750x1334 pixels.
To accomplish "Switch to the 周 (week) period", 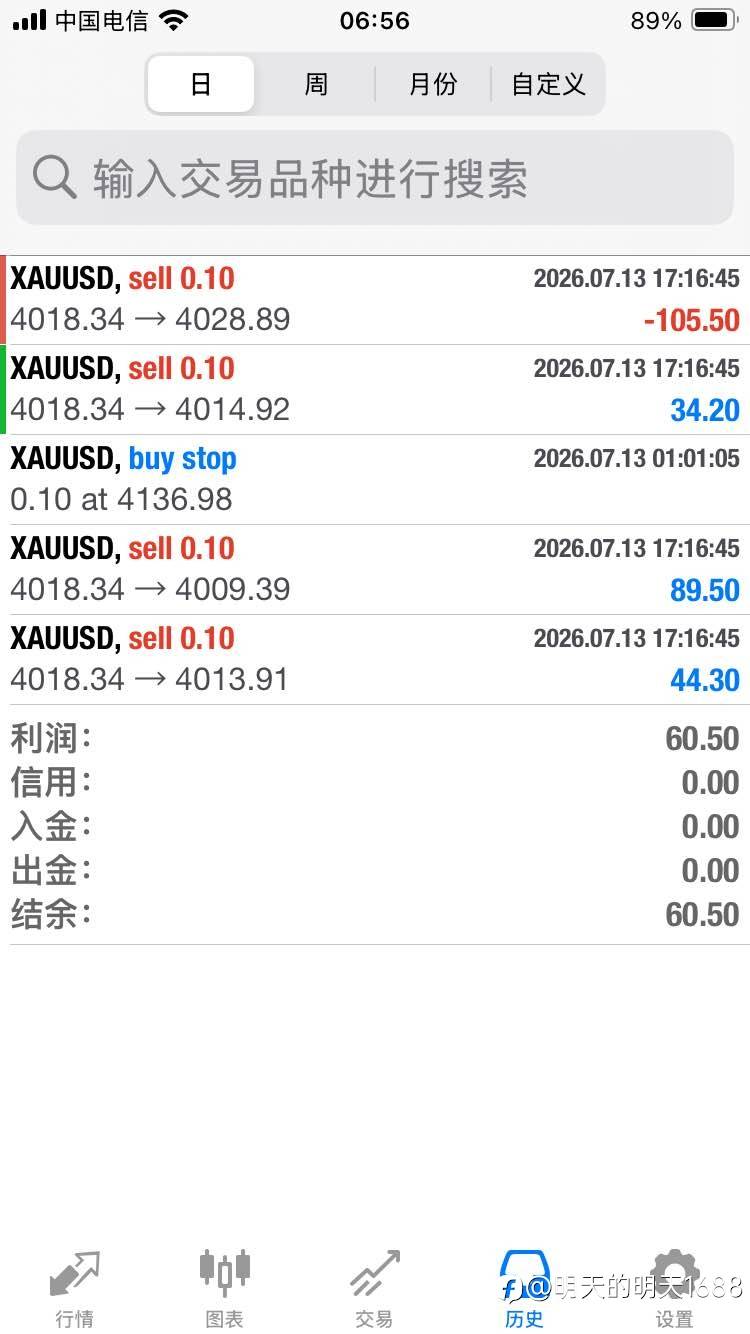I will [316, 84].
